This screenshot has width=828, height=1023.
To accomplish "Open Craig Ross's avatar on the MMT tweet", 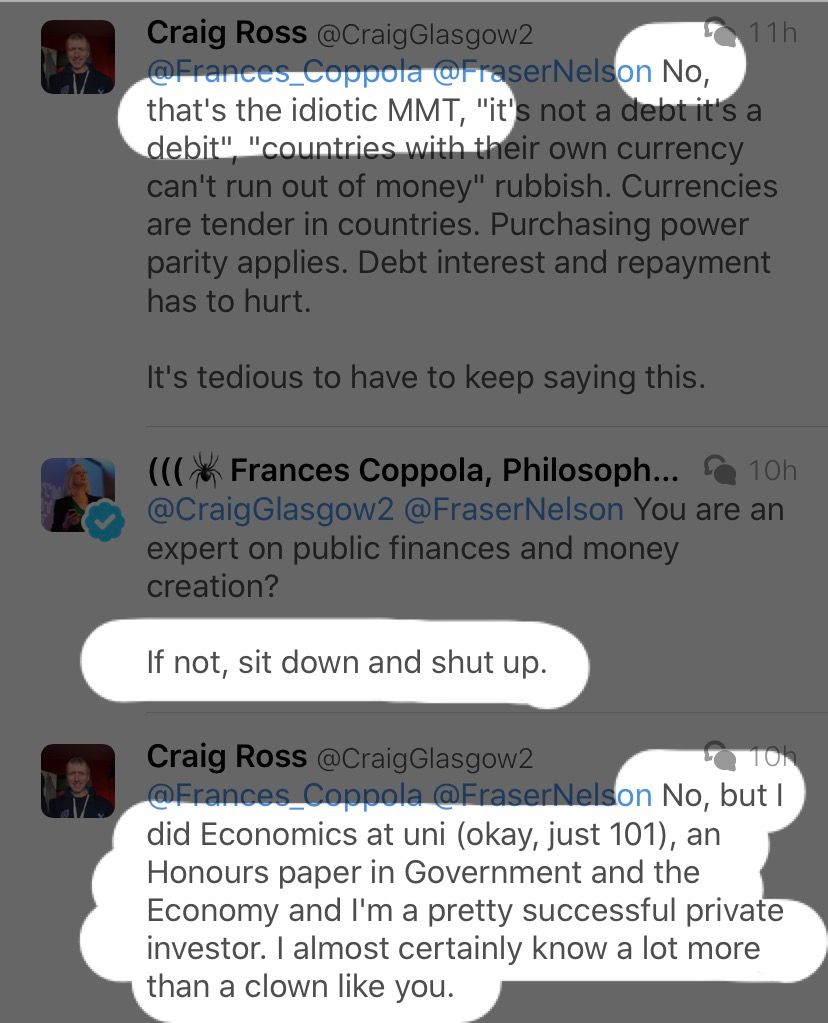I will (77, 56).
